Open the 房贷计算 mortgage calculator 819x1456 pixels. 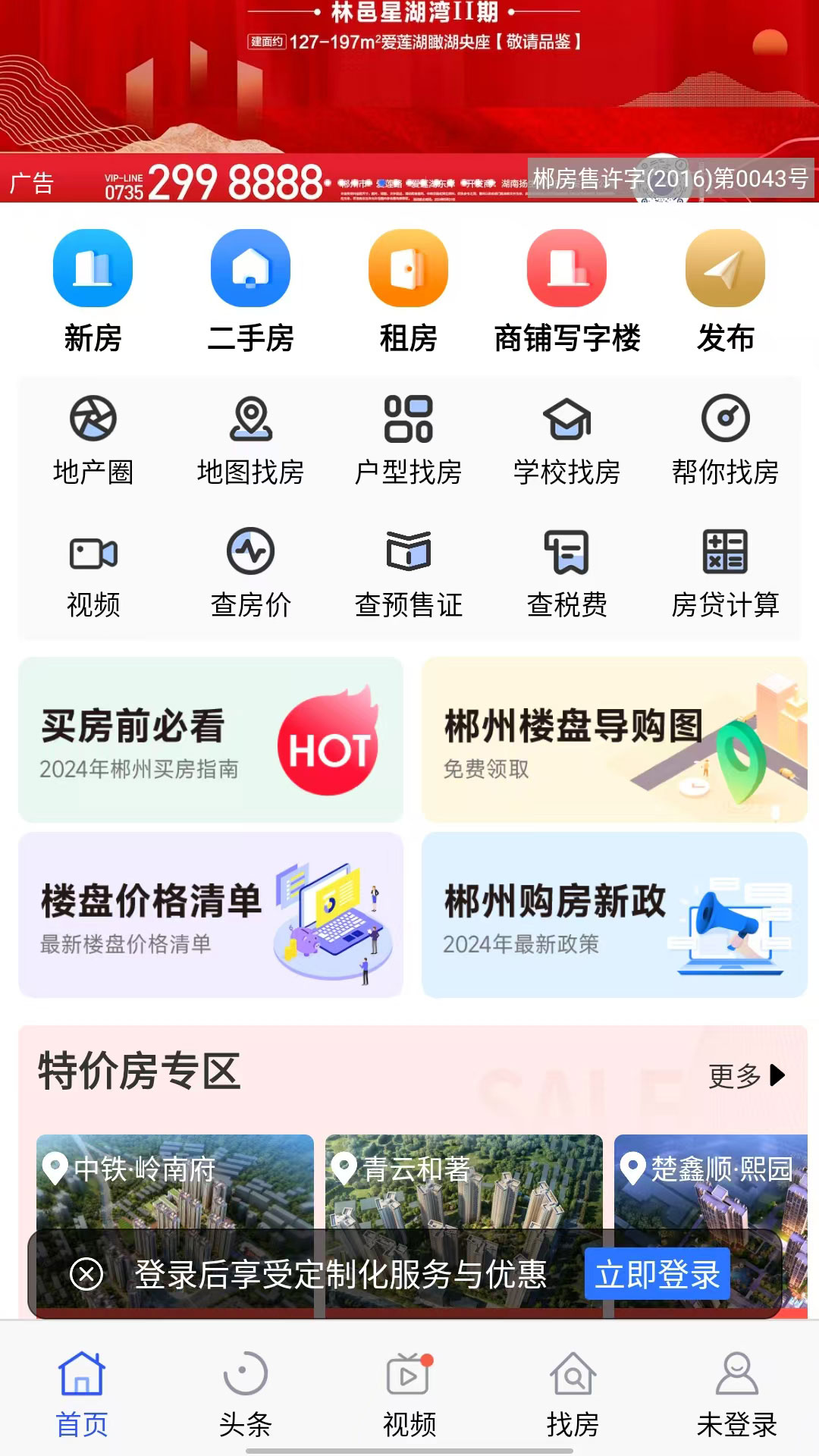pos(725,573)
